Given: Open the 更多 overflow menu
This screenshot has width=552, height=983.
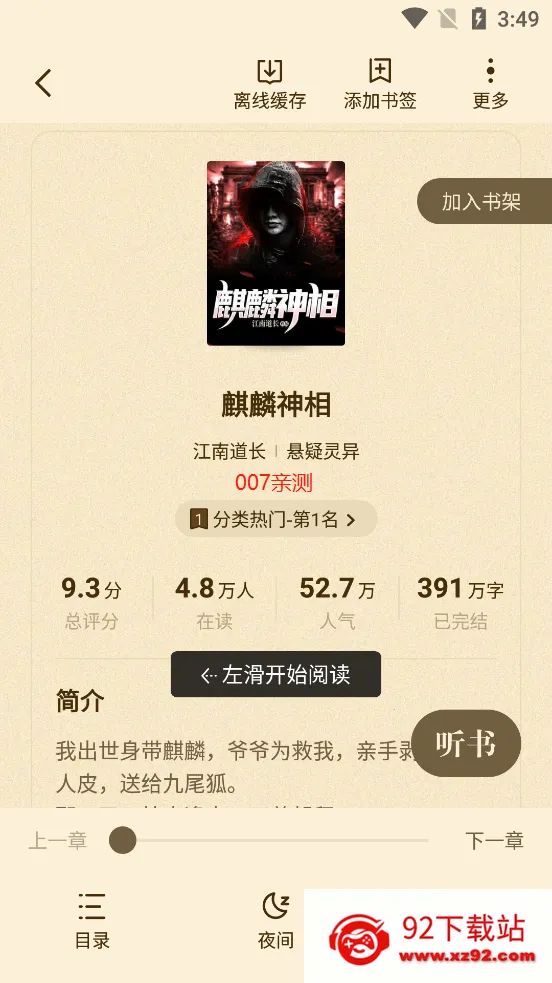Looking at the screenshot, I should coord(491,84).
